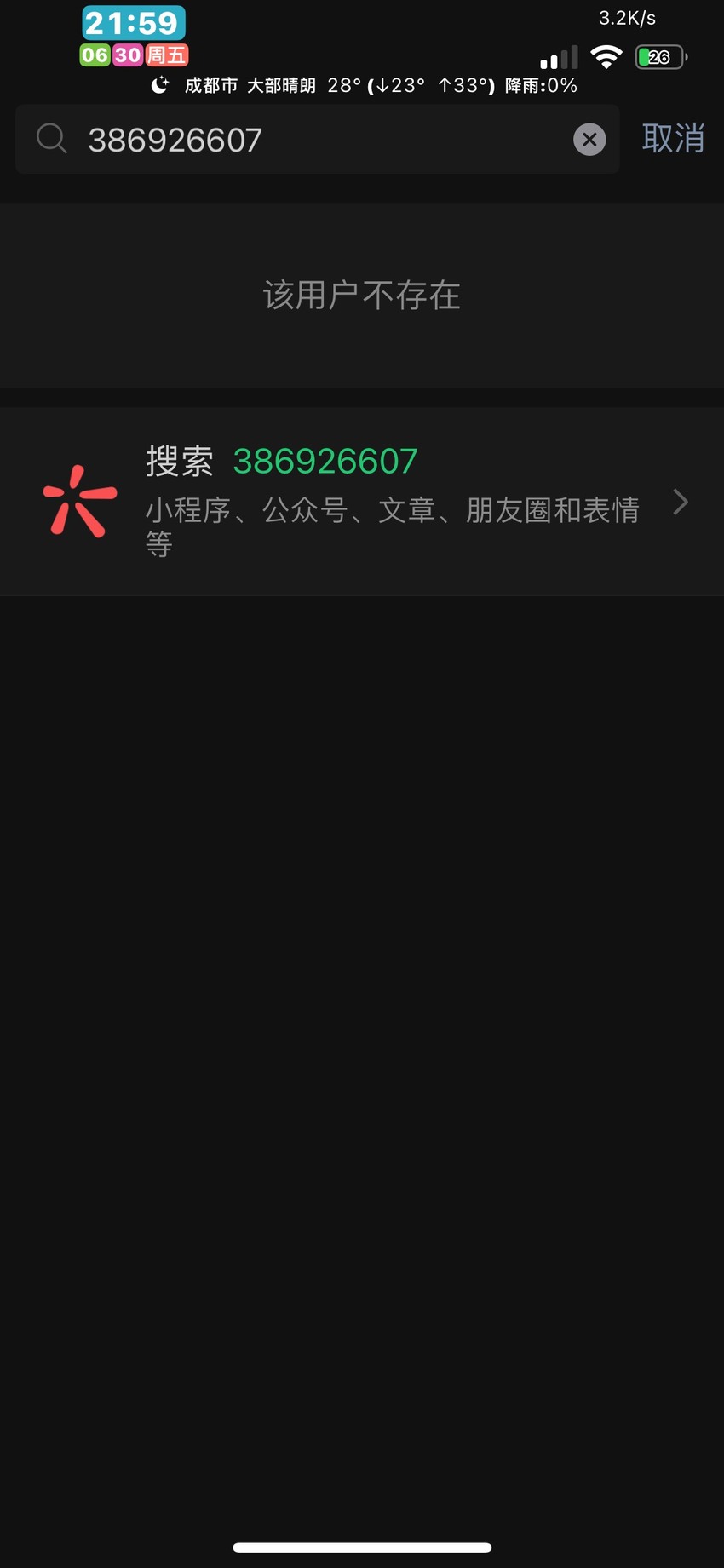This screenshot has width=724, height=1568.
Task: Tap the search field containing 386926607
Action: [317, 140]
